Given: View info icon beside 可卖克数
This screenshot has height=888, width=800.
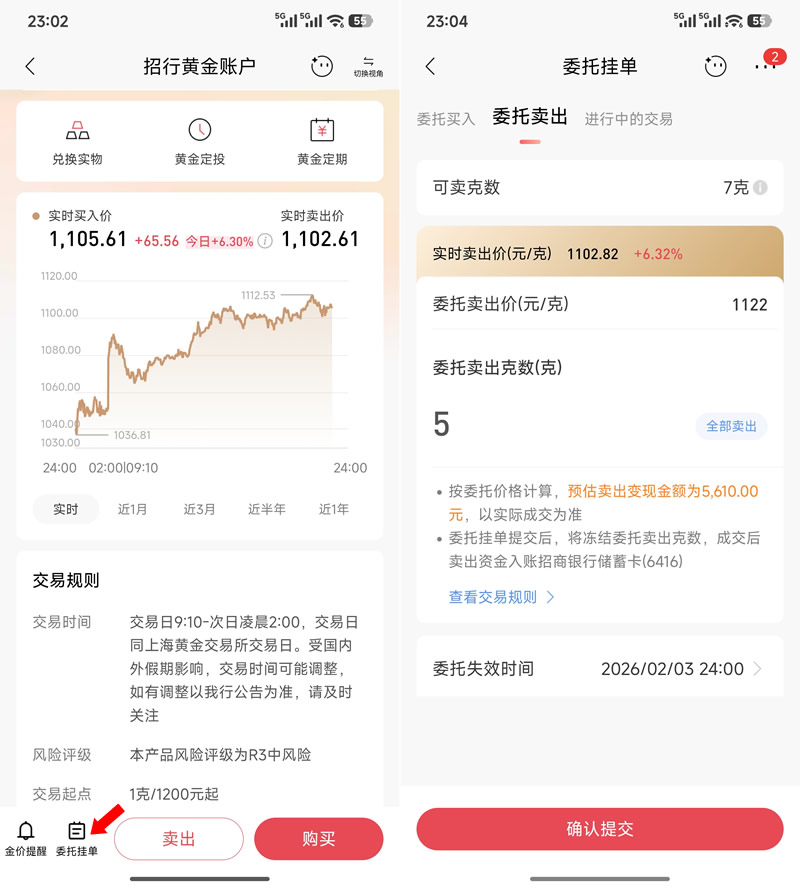Looking at the screenshot, I should click(760, 188).
